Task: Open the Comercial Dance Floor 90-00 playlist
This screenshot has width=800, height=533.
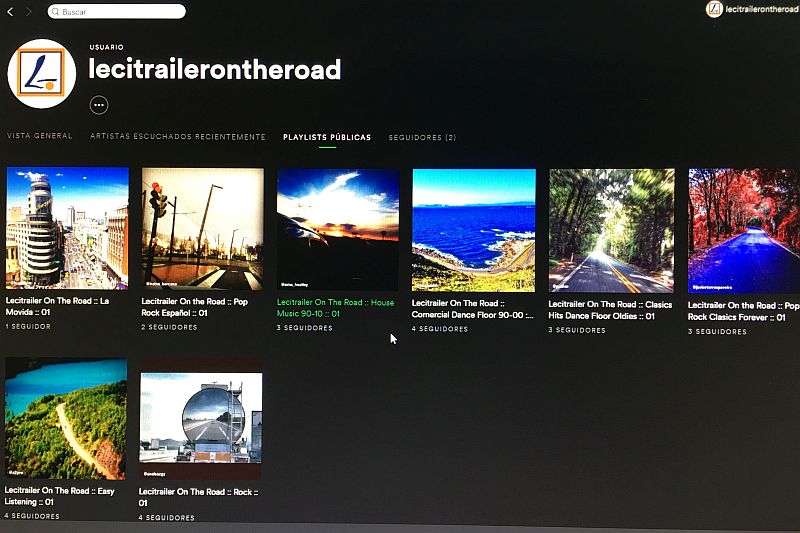Action: coord(474,229)
